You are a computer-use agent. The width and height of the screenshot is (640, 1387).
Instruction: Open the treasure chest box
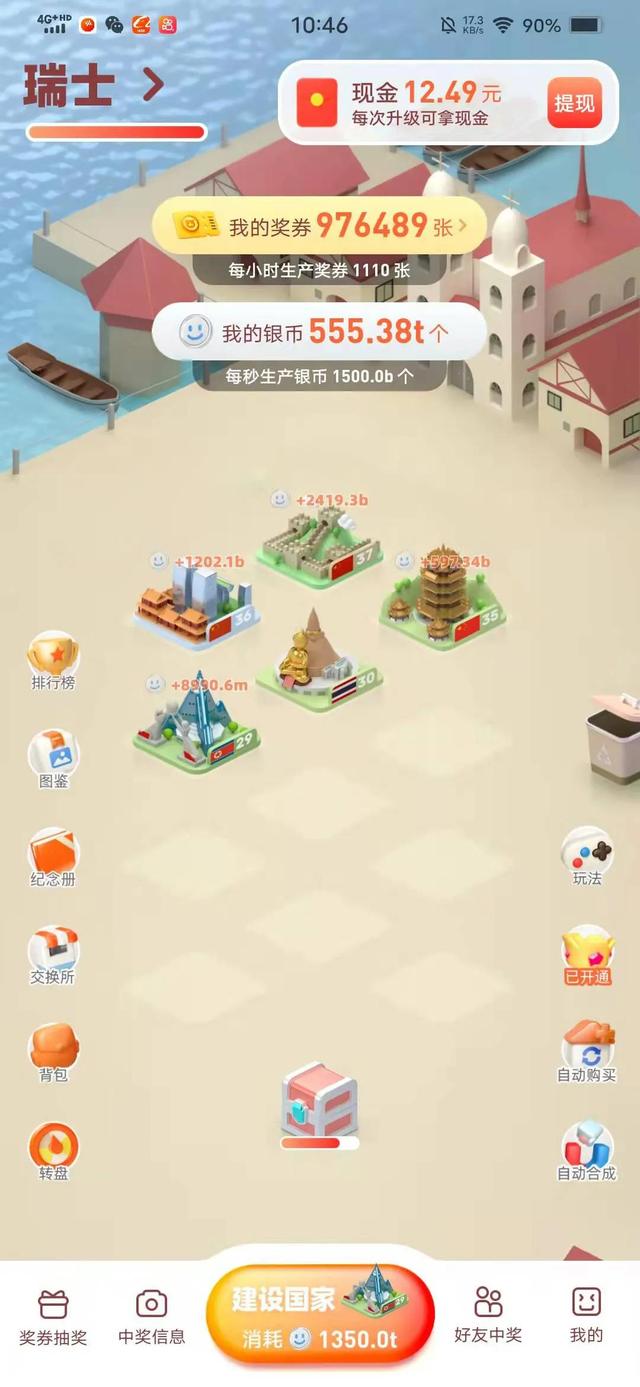point(319,1104)
